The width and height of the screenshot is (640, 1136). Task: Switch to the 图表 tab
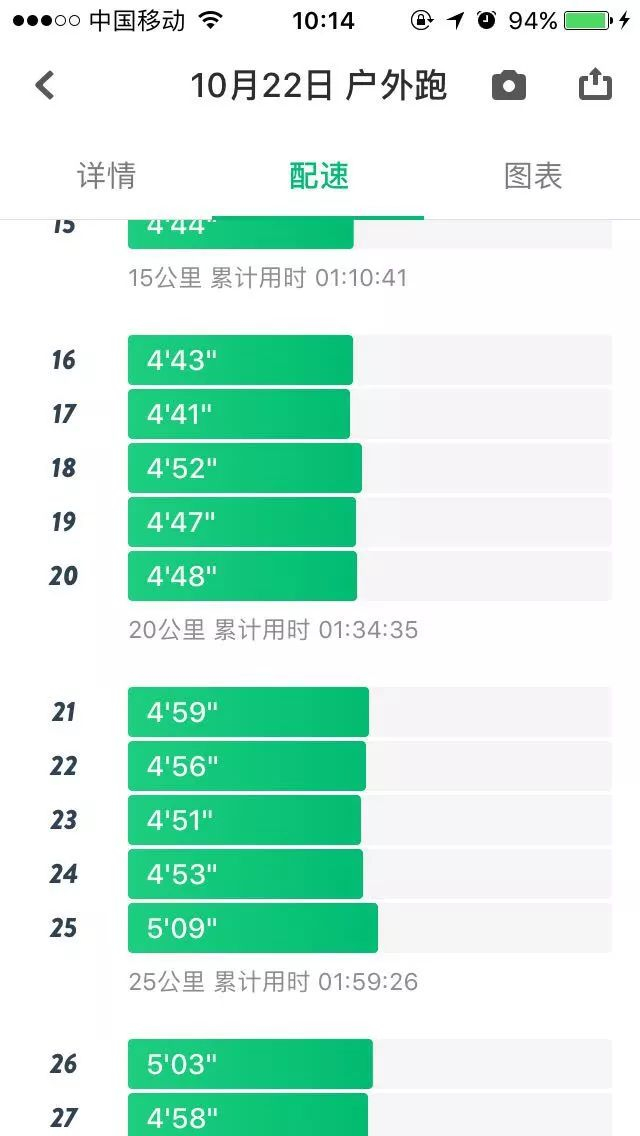click(x=533, y=176)
